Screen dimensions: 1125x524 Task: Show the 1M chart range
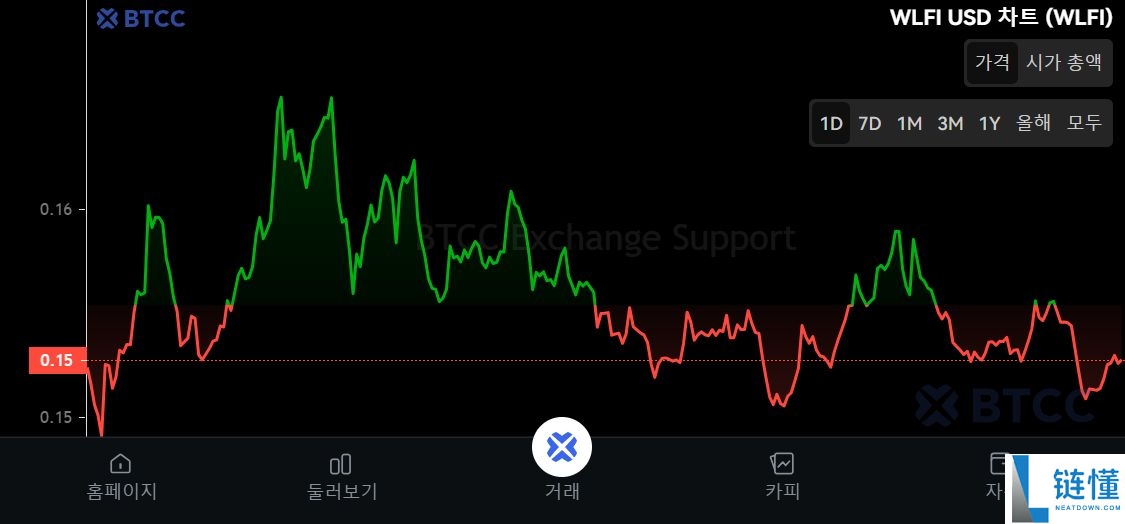coord(909,124)
